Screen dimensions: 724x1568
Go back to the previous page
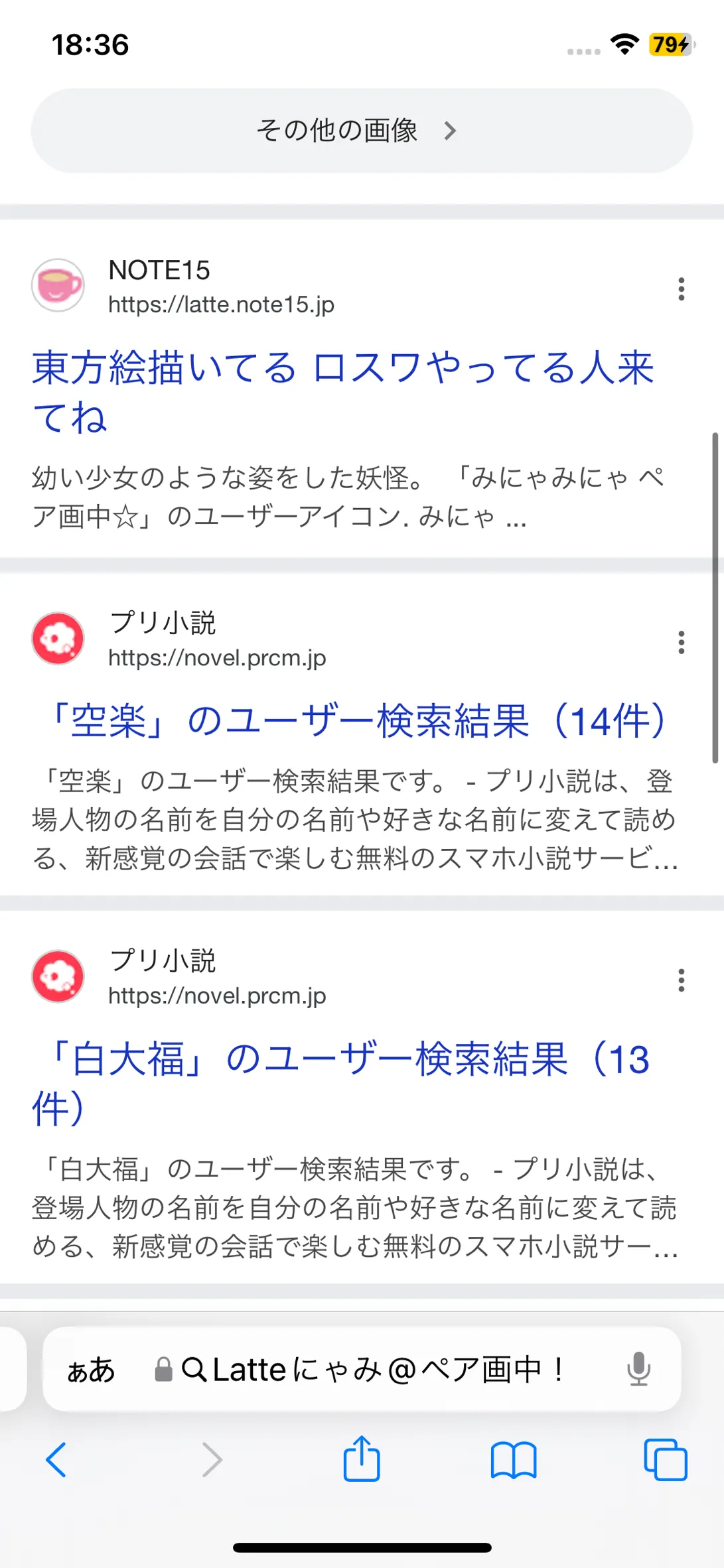click(56, 1460)
